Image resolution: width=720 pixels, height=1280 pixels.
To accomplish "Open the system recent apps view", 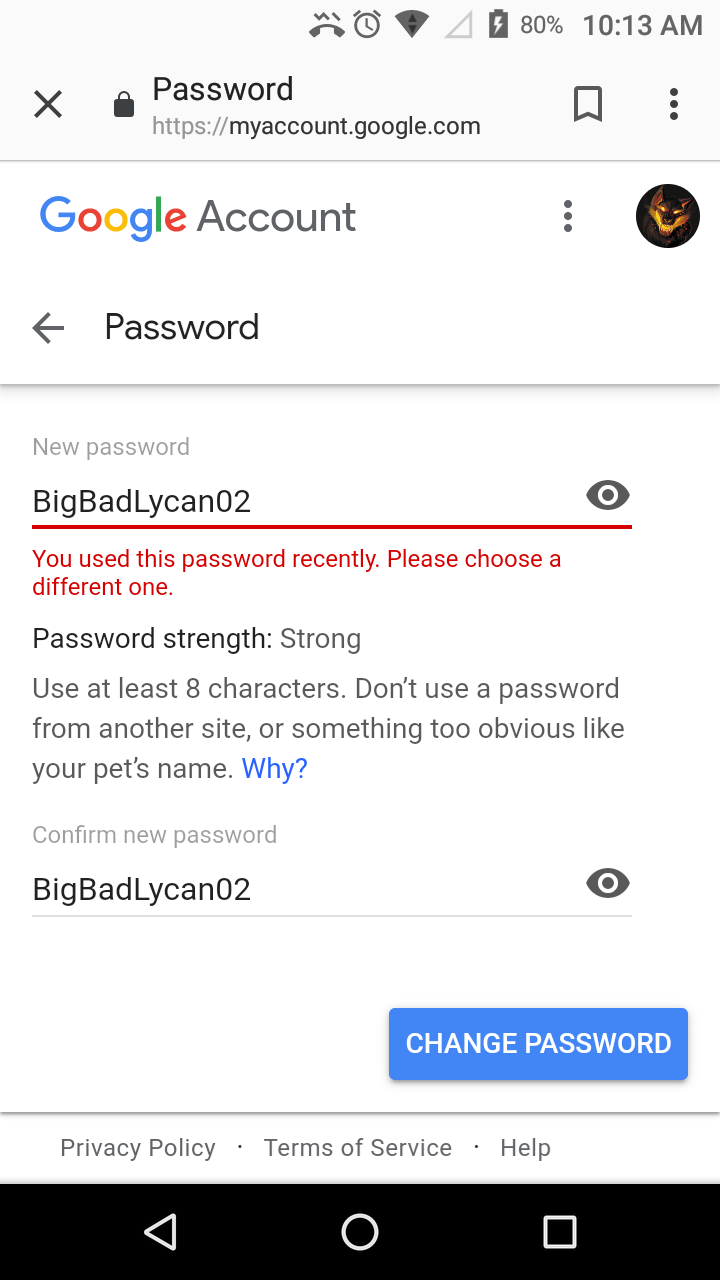I will click(559, 1232).
